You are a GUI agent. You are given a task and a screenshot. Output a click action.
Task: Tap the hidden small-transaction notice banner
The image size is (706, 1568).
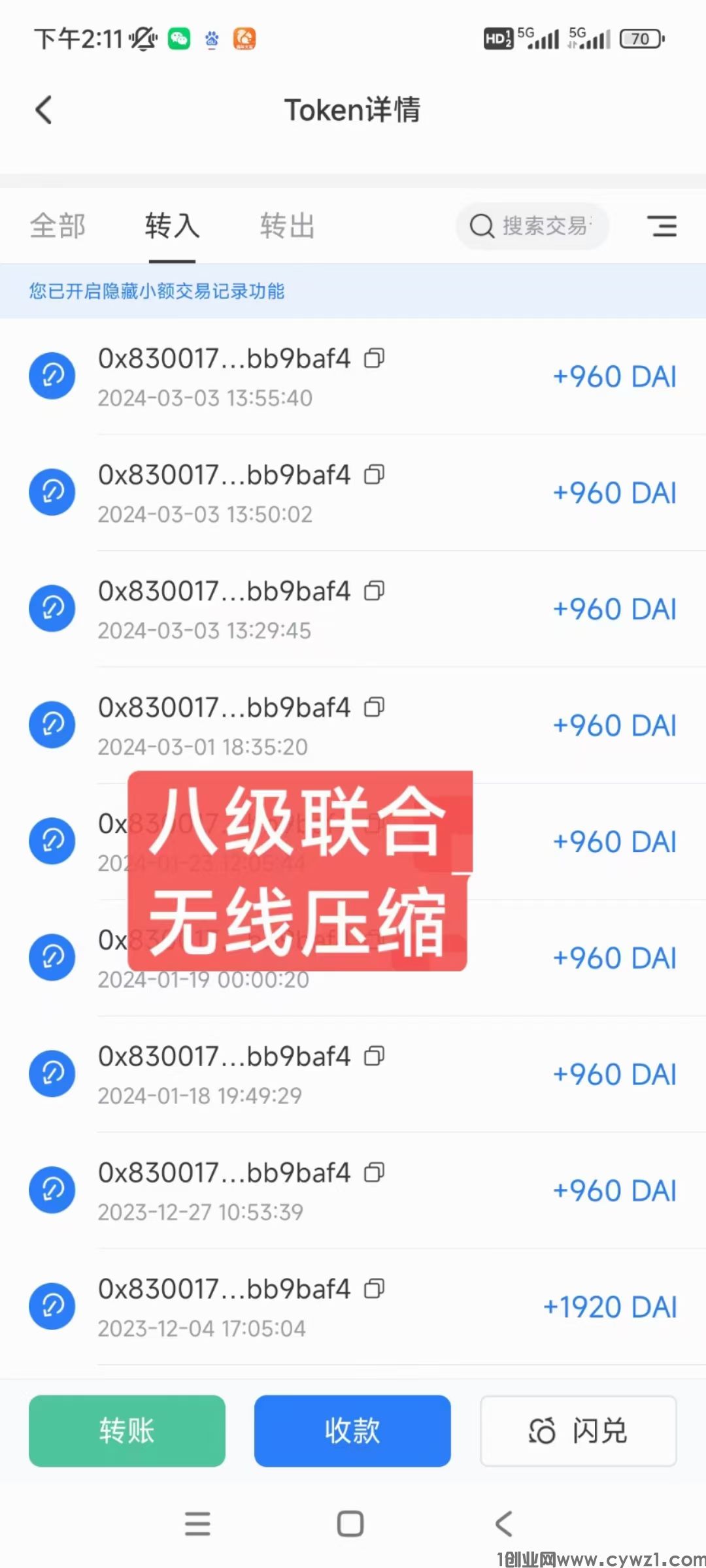156,291
